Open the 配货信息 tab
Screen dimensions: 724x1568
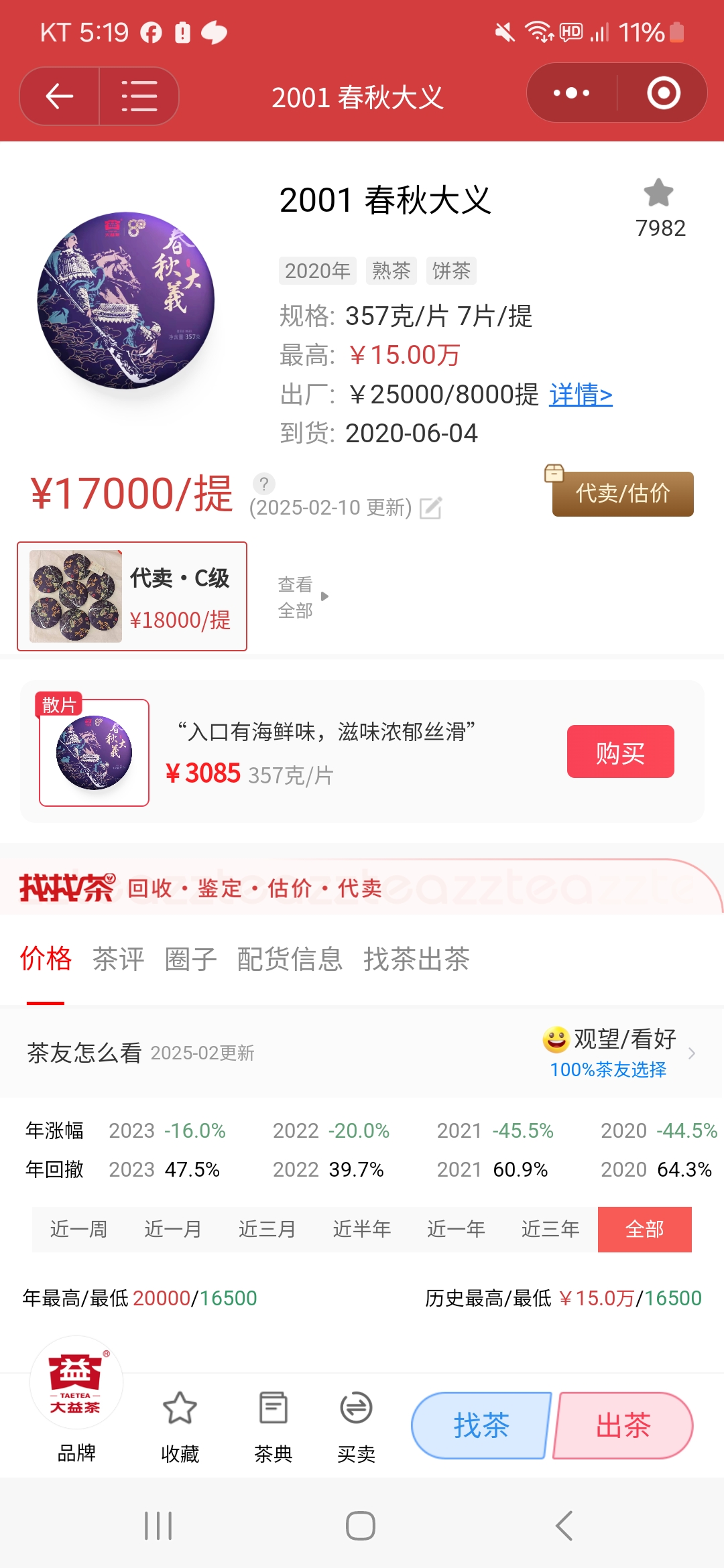coord(290,959)
